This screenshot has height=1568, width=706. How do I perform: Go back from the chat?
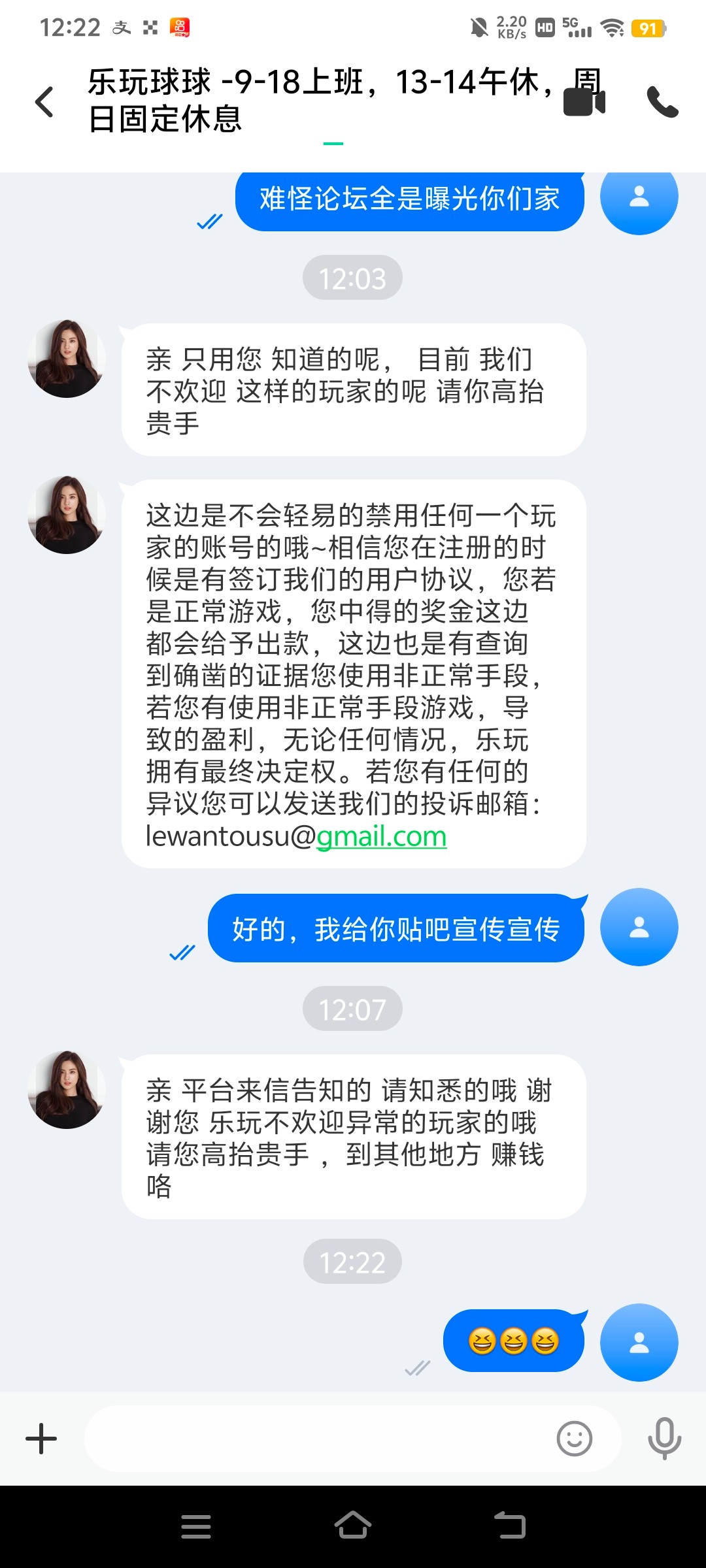click(44, 102)
